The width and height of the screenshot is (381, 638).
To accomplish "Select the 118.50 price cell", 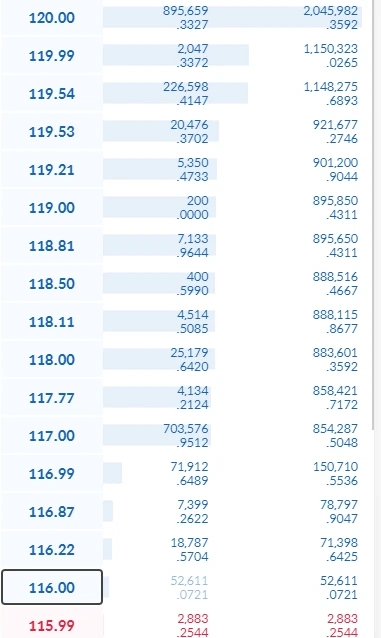I will [x=52, y=283].
